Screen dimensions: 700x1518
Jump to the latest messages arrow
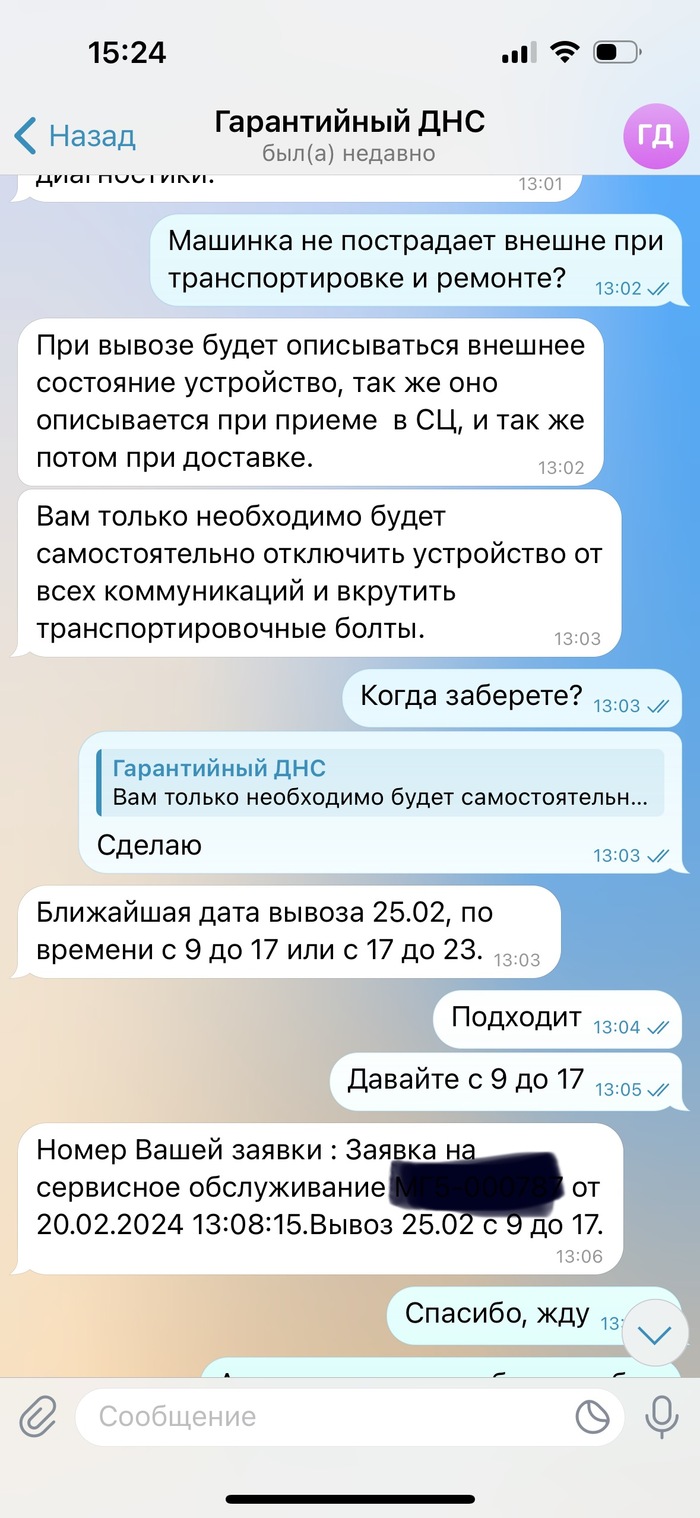click(x=655, y=1334)
